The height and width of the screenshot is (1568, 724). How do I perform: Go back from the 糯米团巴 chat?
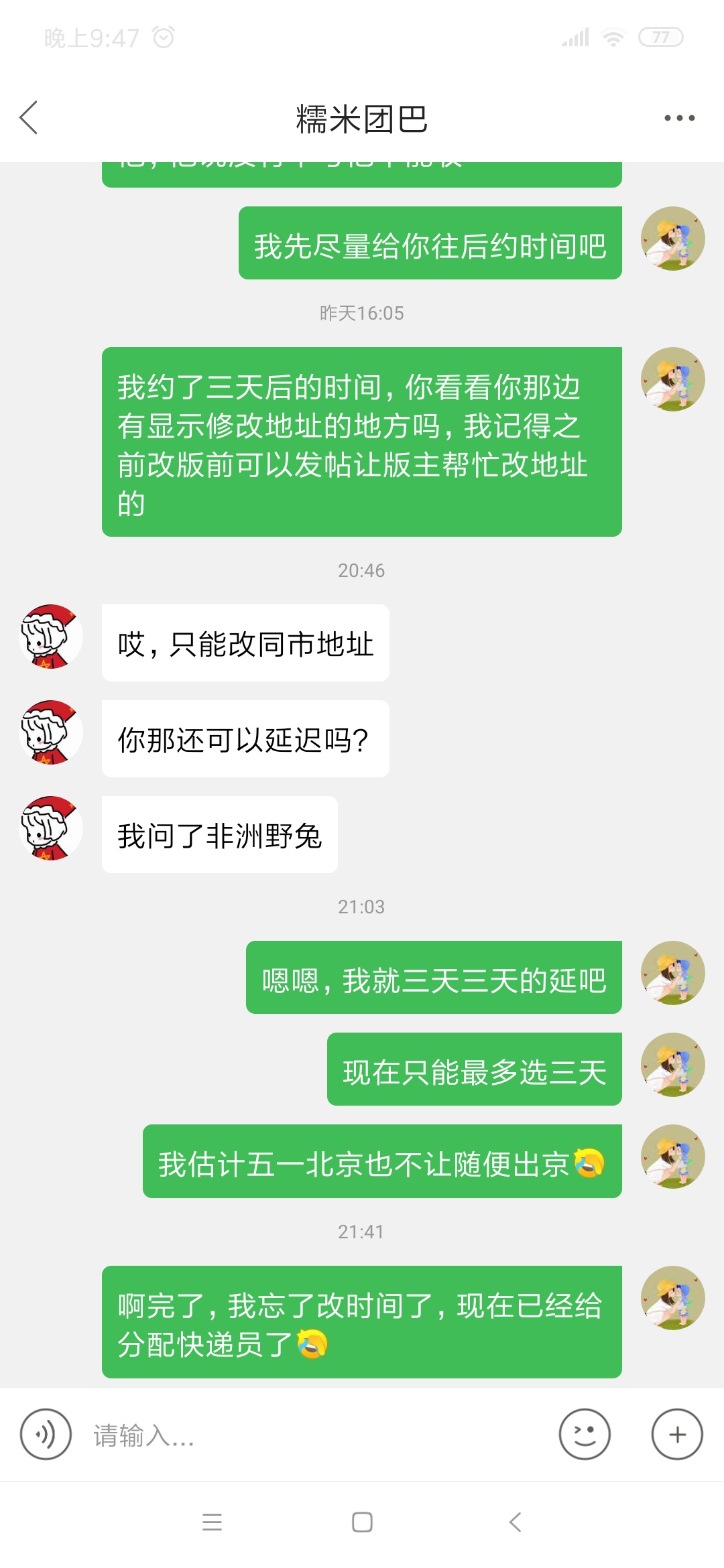(x=28, y=118)
